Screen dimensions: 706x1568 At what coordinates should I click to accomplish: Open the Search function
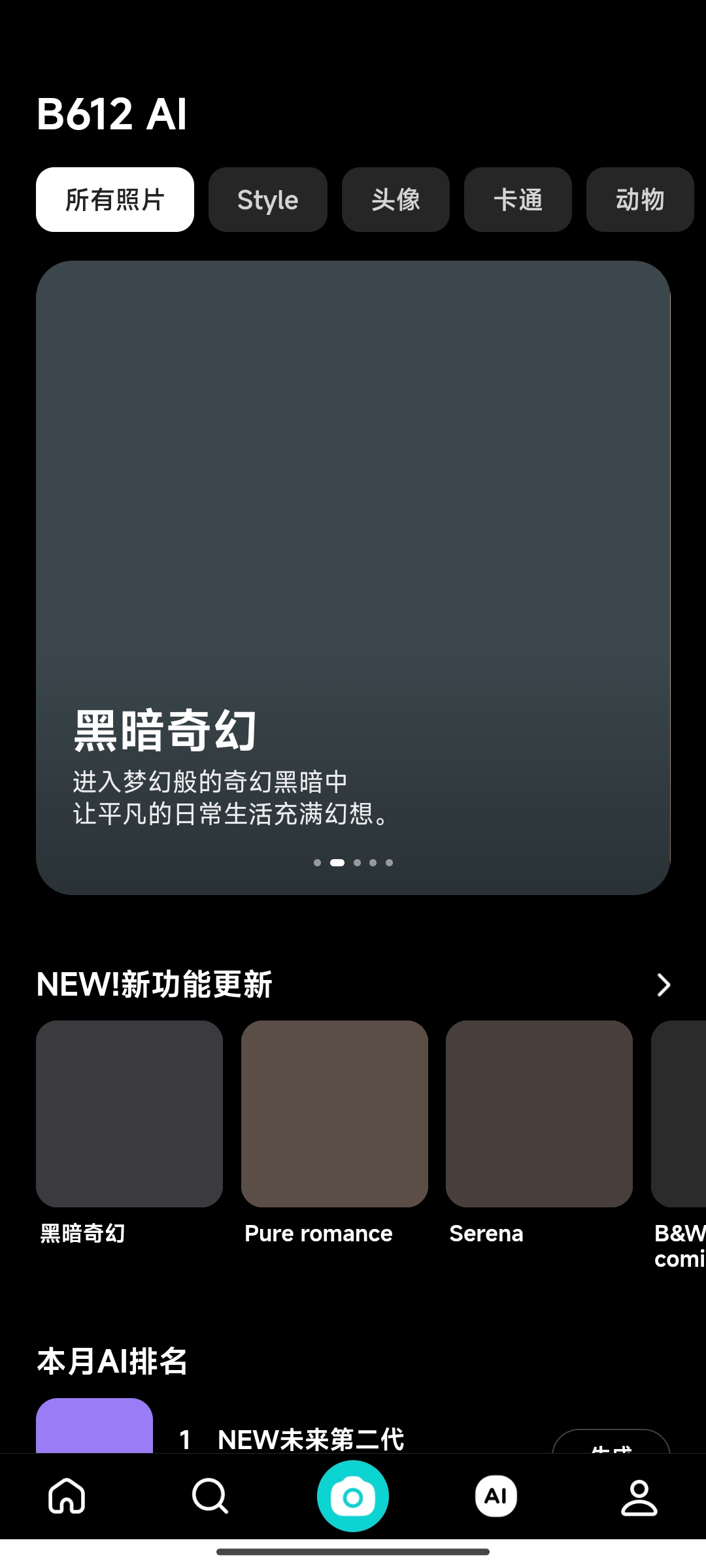(209, 1496)
